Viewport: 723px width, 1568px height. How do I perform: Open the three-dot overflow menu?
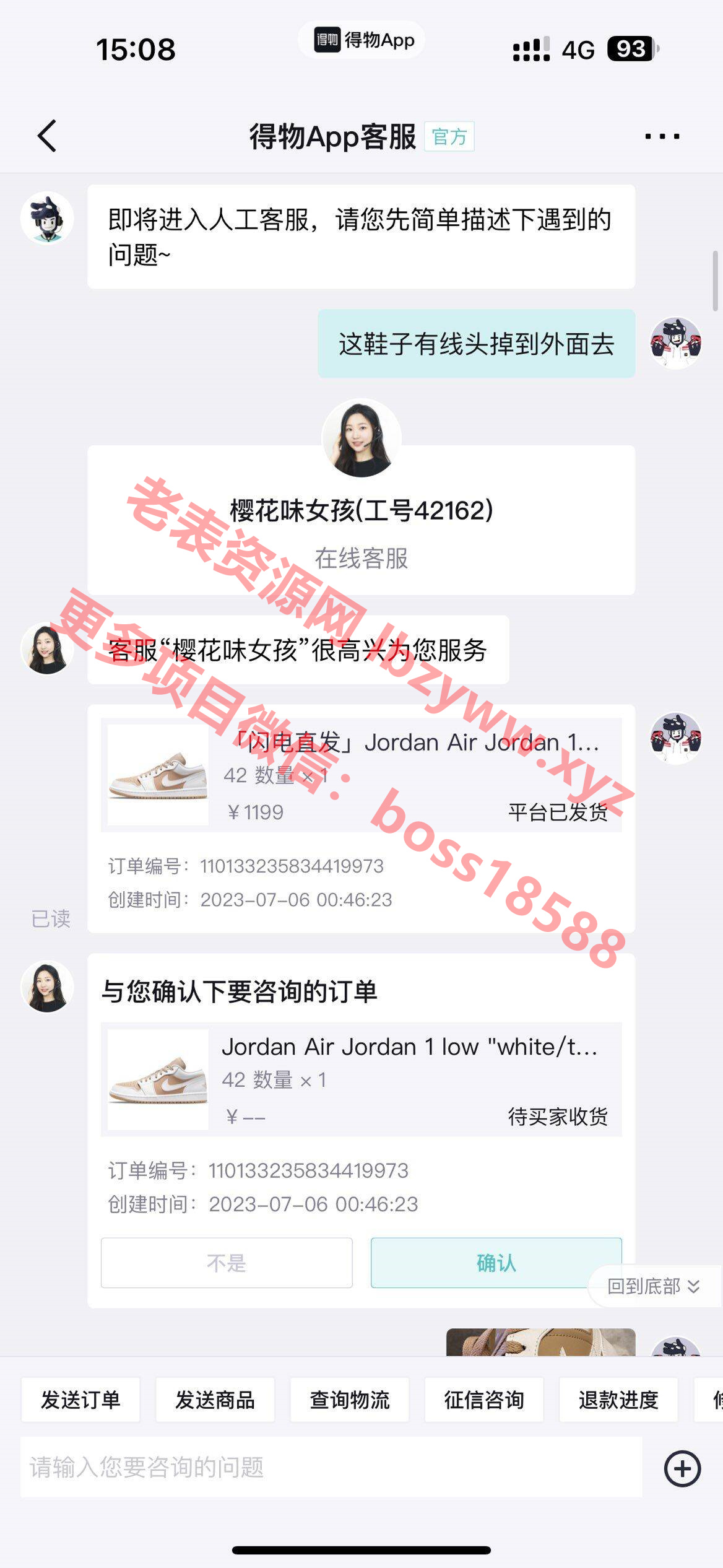coord(662,136)
